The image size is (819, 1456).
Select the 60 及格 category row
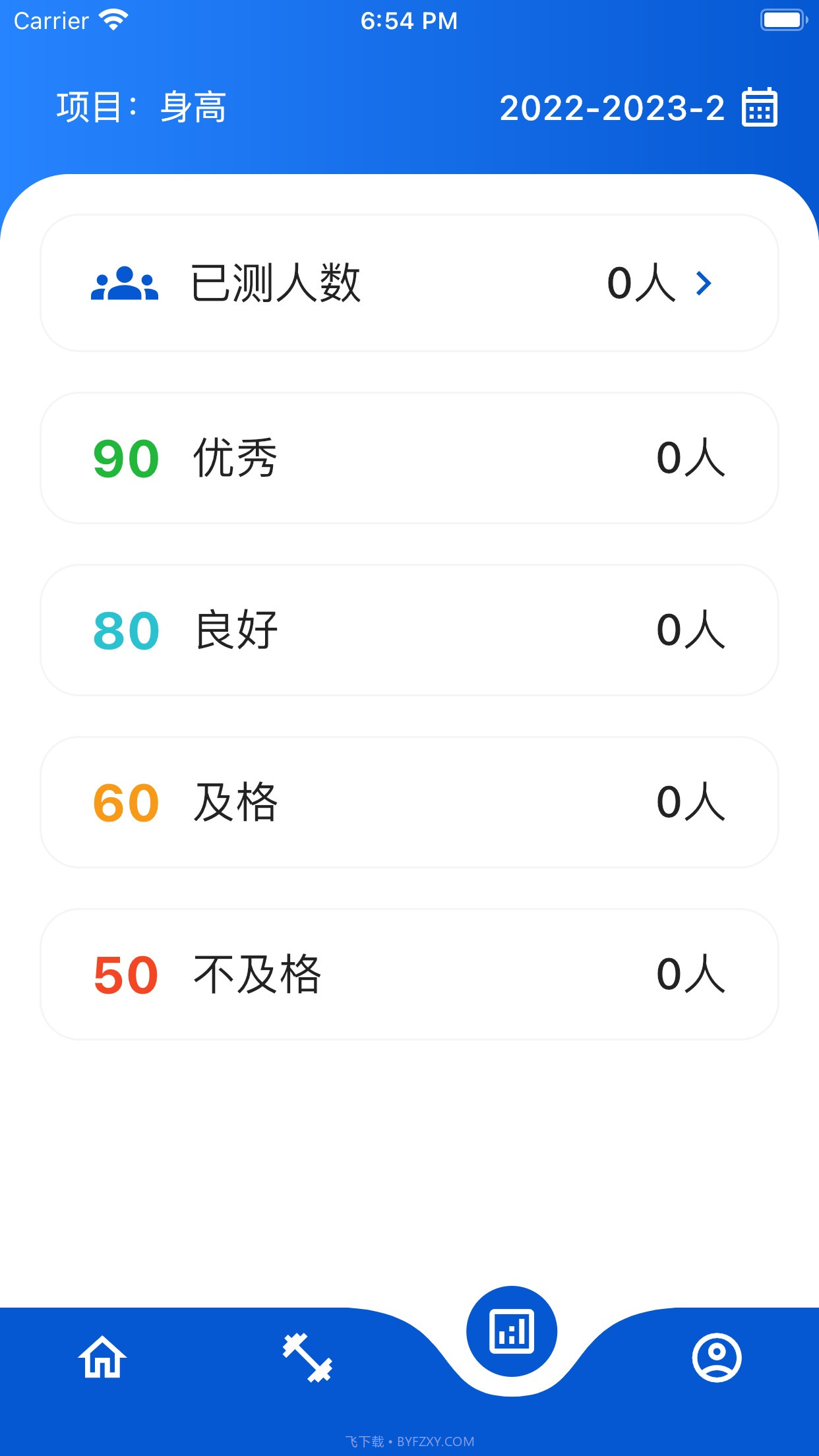[x=409, y=802]
